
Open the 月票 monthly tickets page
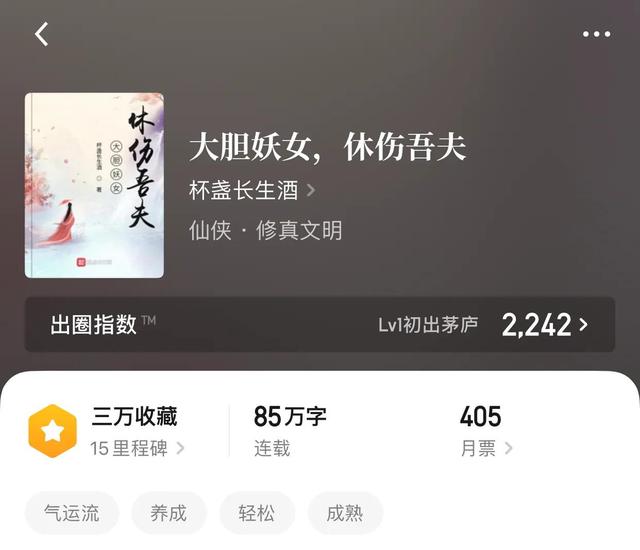(x=486, y=448)
